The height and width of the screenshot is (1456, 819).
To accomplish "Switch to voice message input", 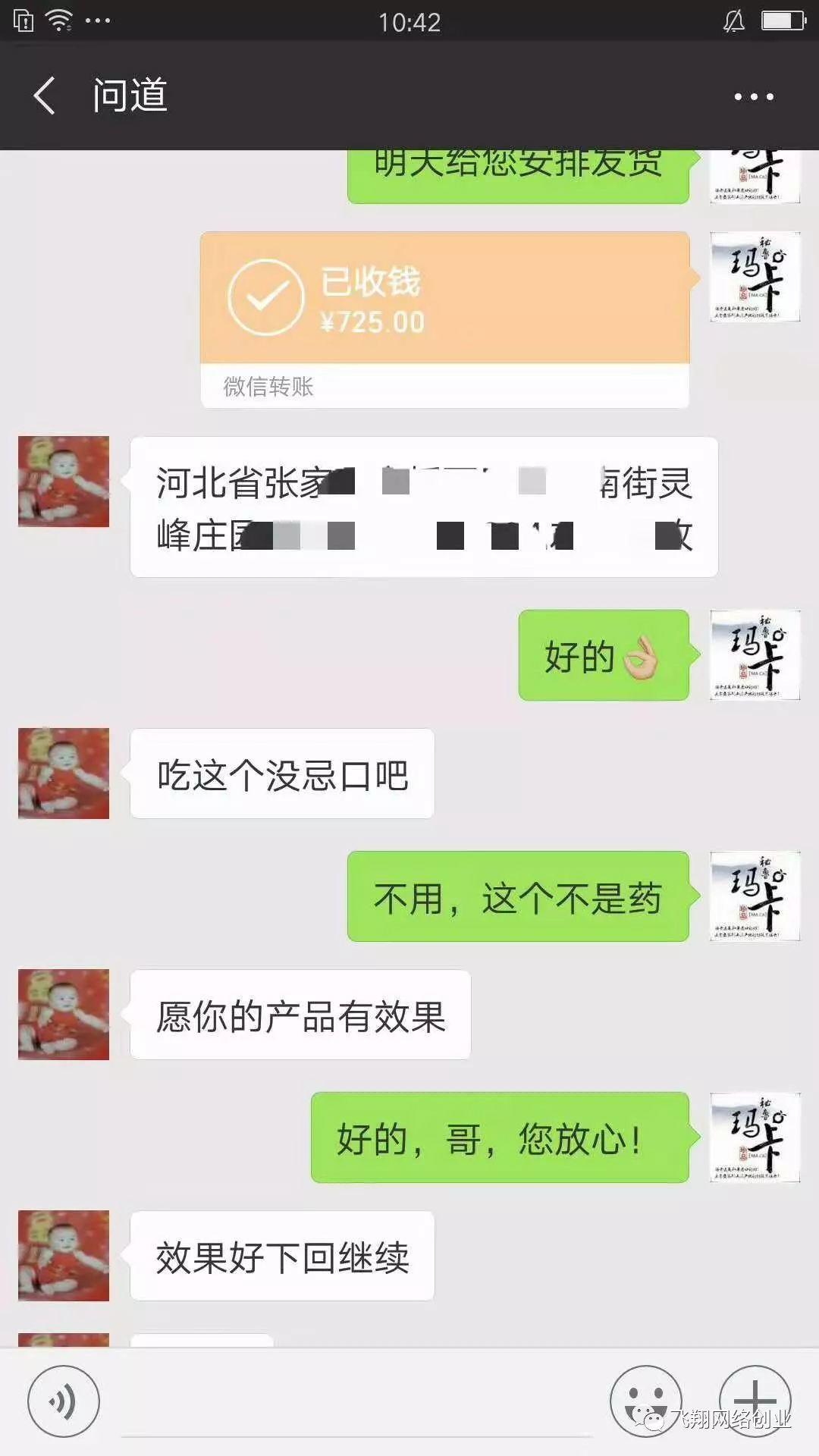I will [x=63, y=1401].
